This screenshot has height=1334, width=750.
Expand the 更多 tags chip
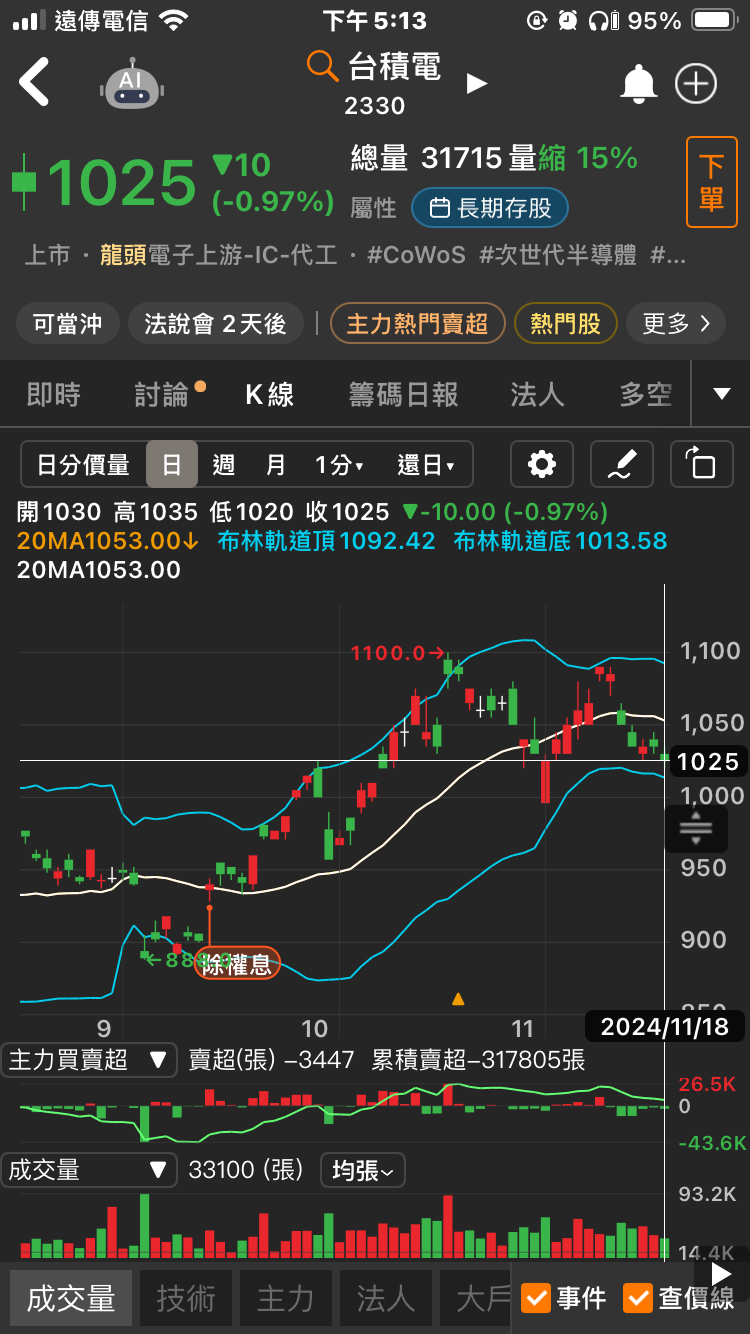[x=676, y=324]
